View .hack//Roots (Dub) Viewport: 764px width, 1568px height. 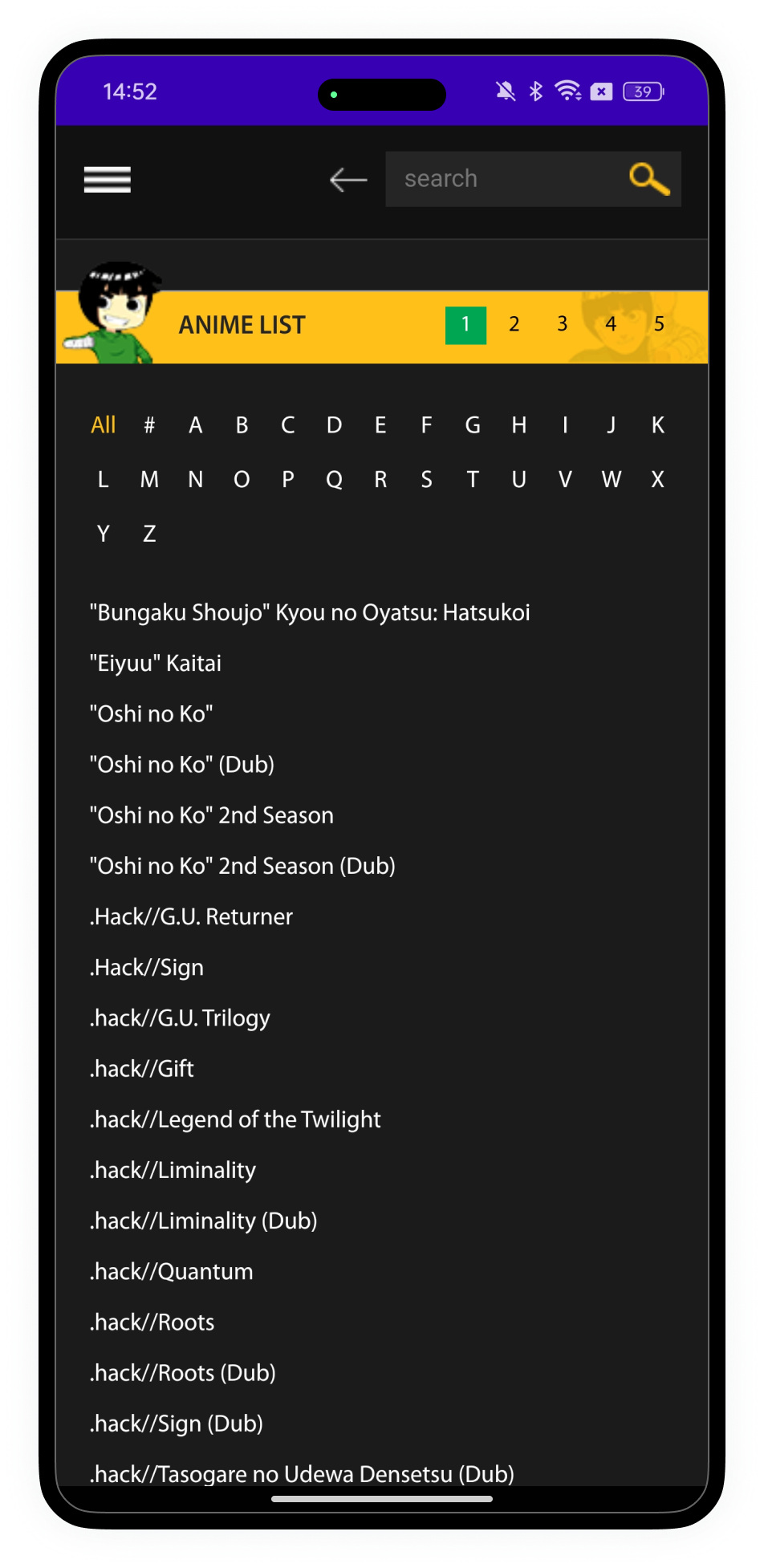click(183, 1373)
